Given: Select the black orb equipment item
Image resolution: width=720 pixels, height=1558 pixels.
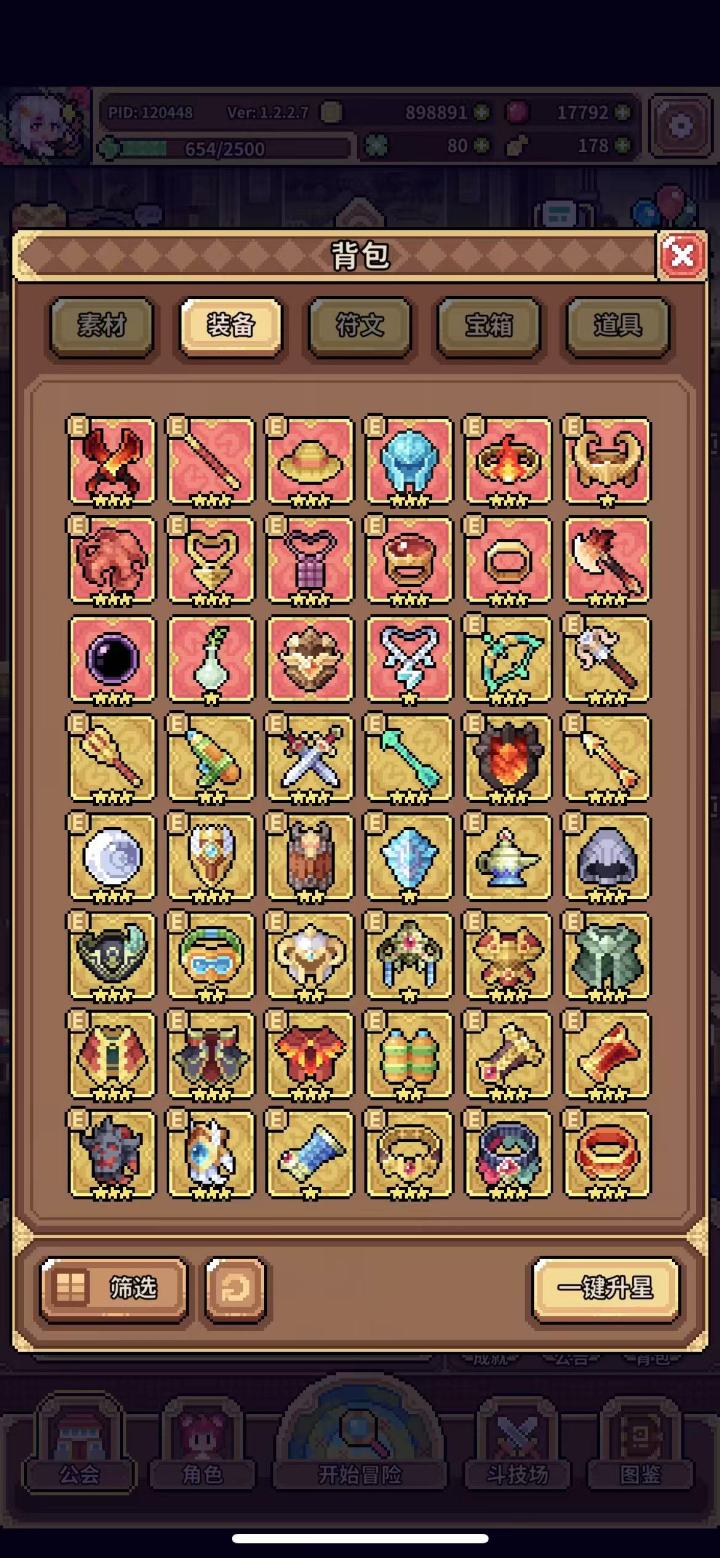Looking at the screenshot, I should pos(112,659).
